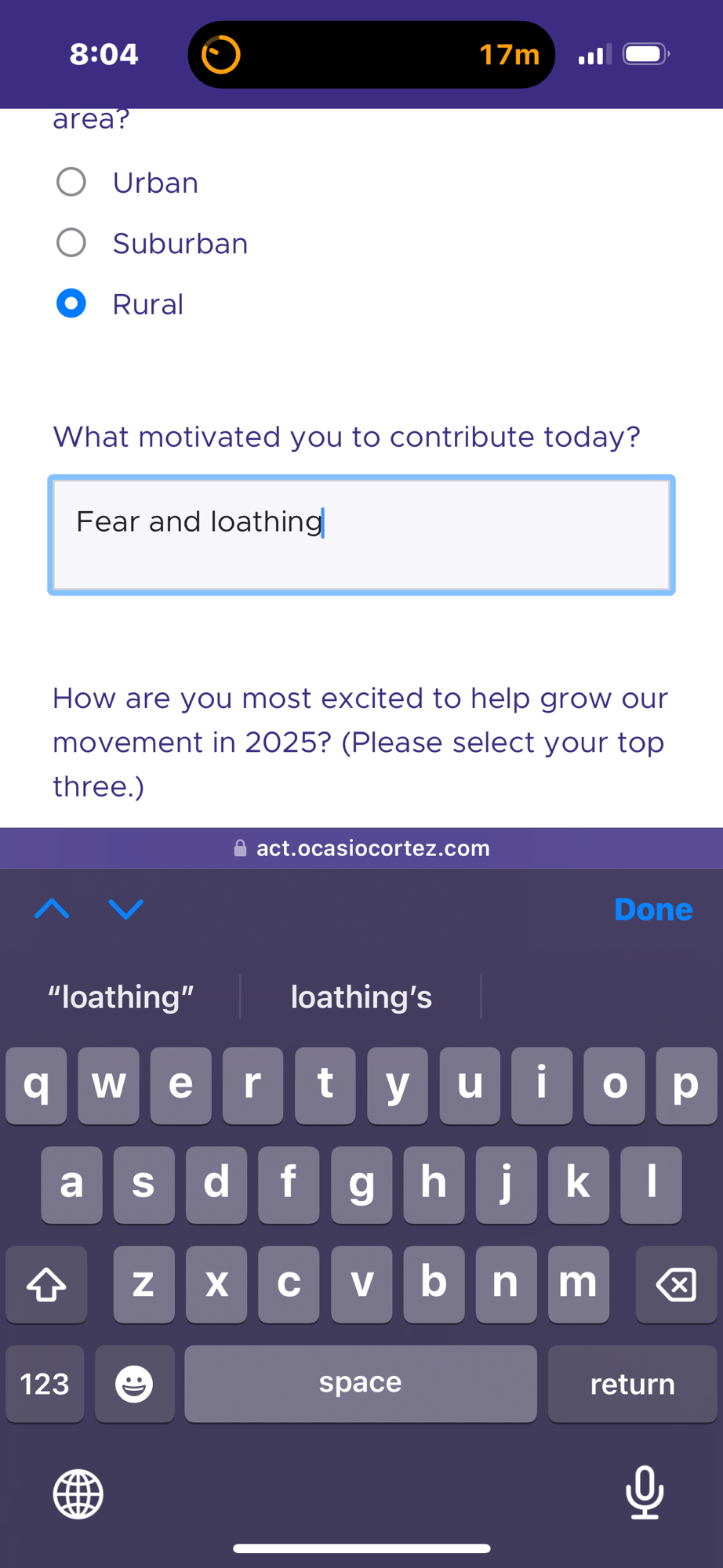Select the Rural radio option
Screen dimensions: 723x1568
71,304
